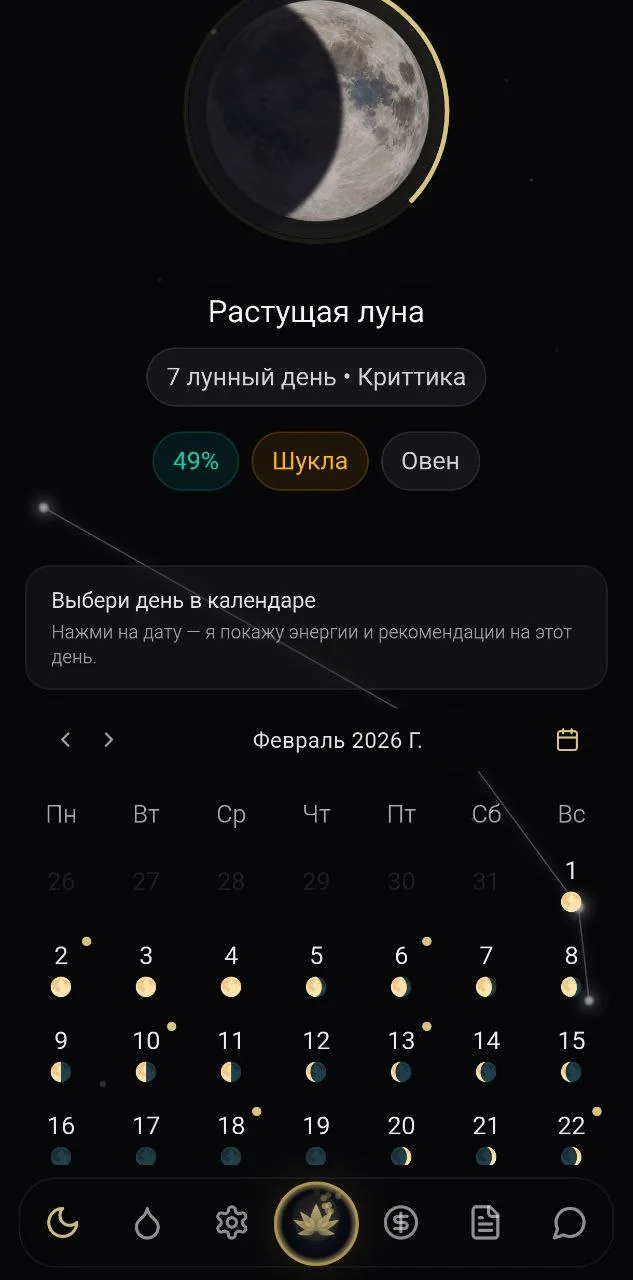This screenshot has height=1280, width=633.
Task: Tap the 49% illumination chip
Action: tap(196, 461)
